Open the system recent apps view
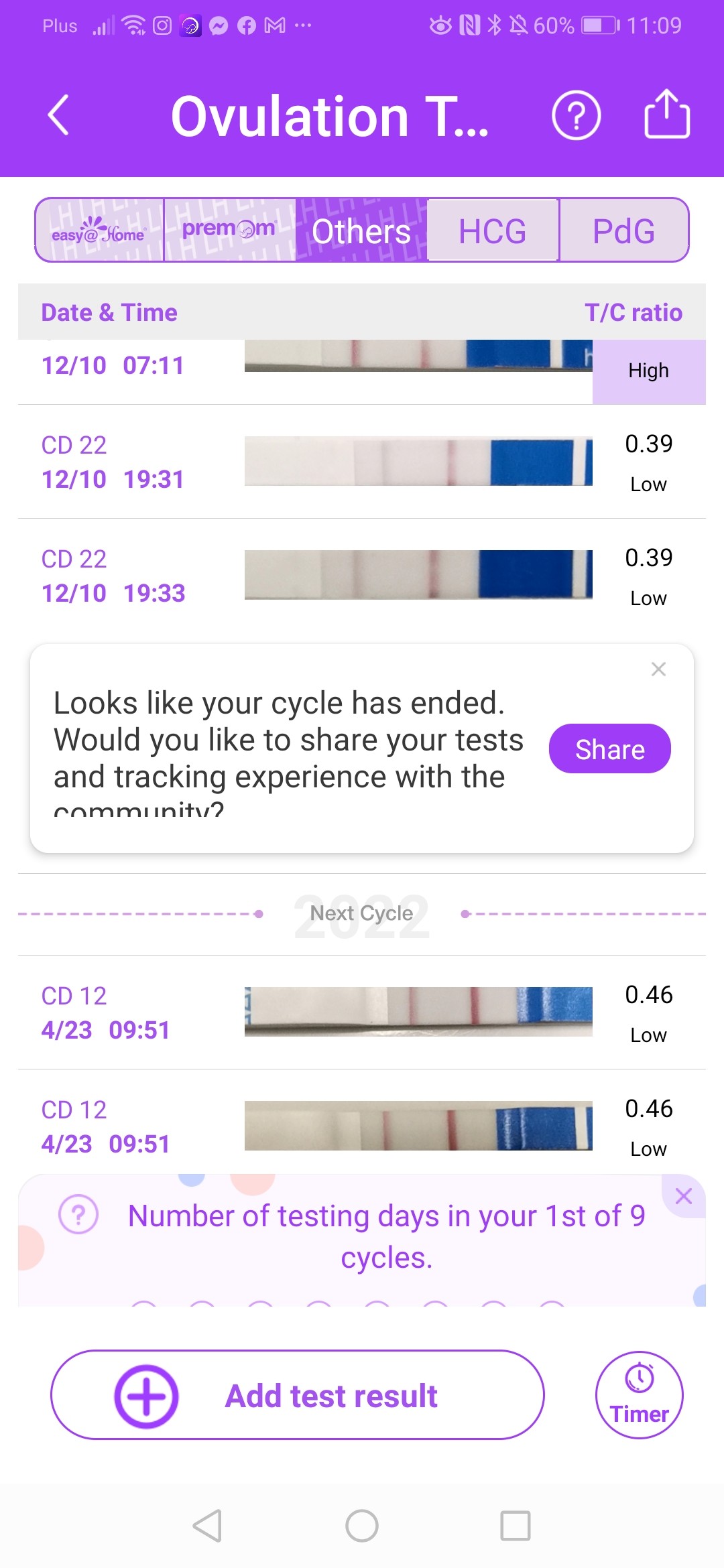 tap(516, 1526)
